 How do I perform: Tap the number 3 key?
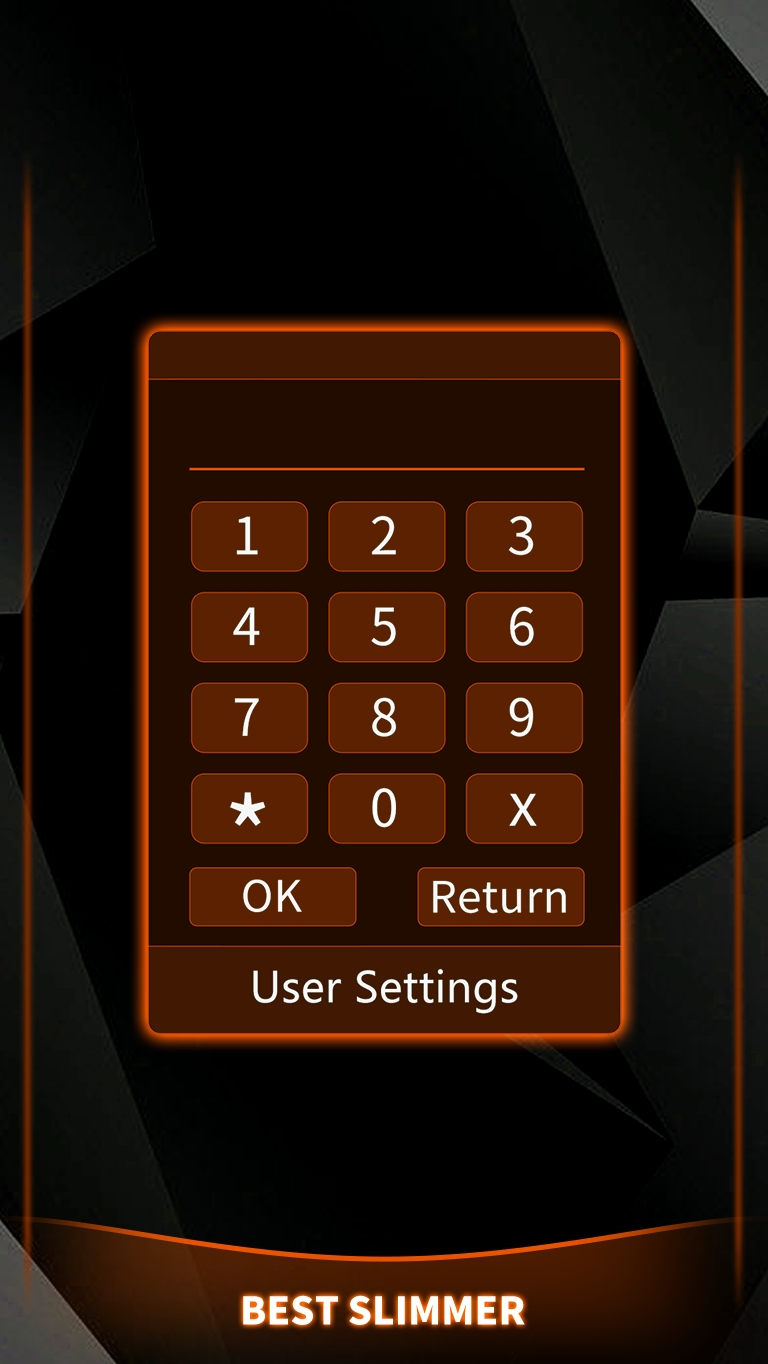524,537
